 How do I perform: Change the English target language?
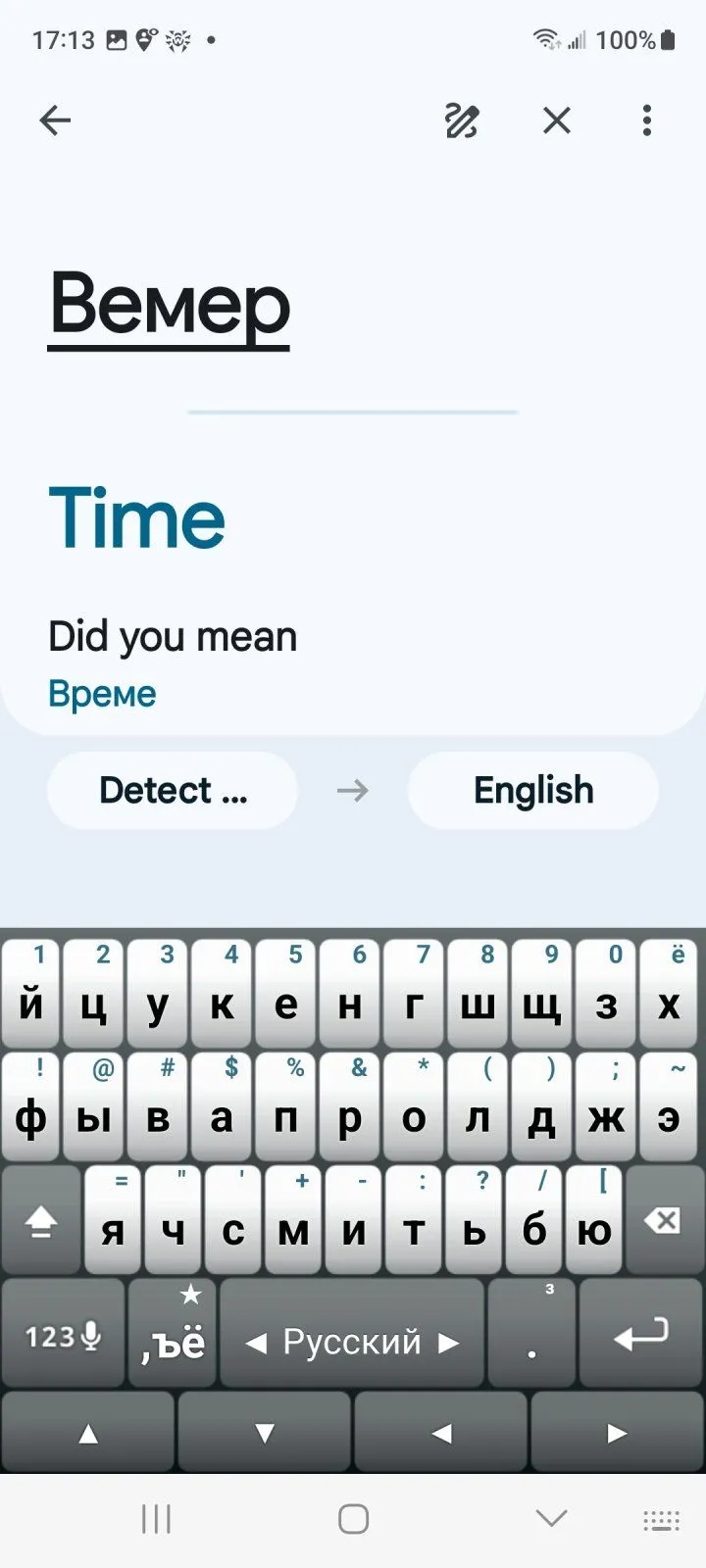(532, 790)
